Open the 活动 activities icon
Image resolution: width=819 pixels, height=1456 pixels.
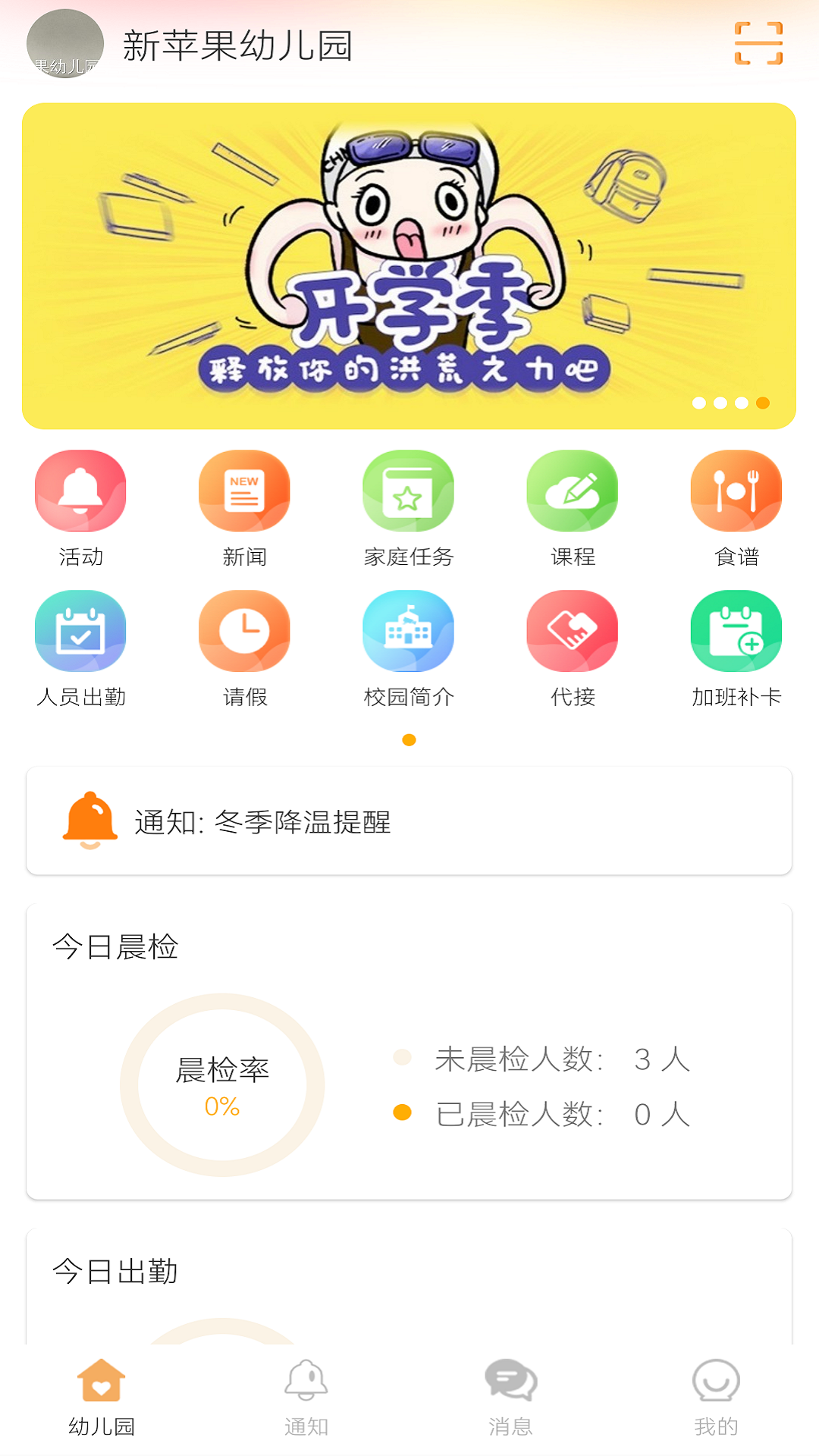pos(80,491)
